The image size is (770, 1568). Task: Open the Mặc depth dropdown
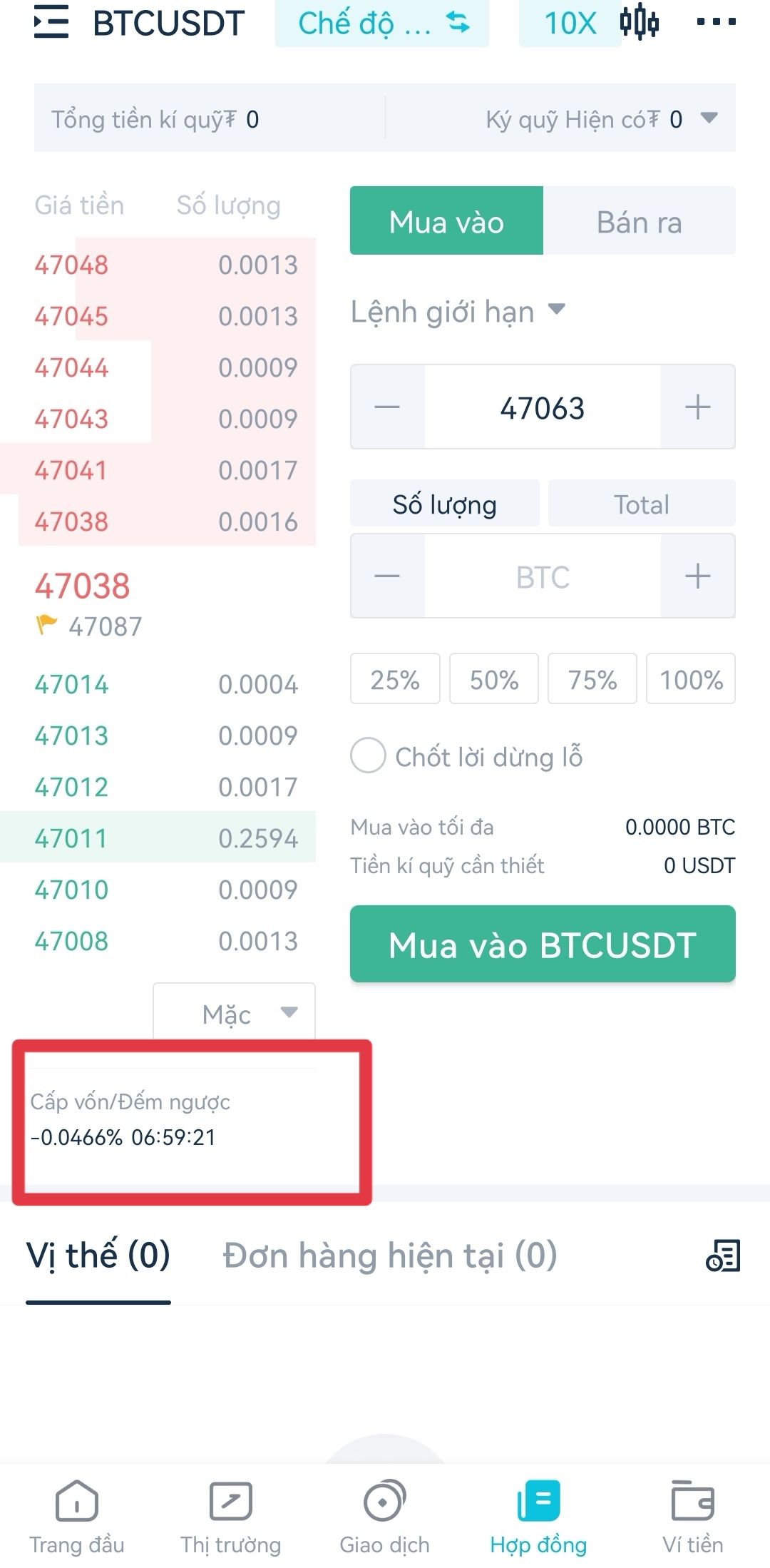click(x=235, y=1013)
